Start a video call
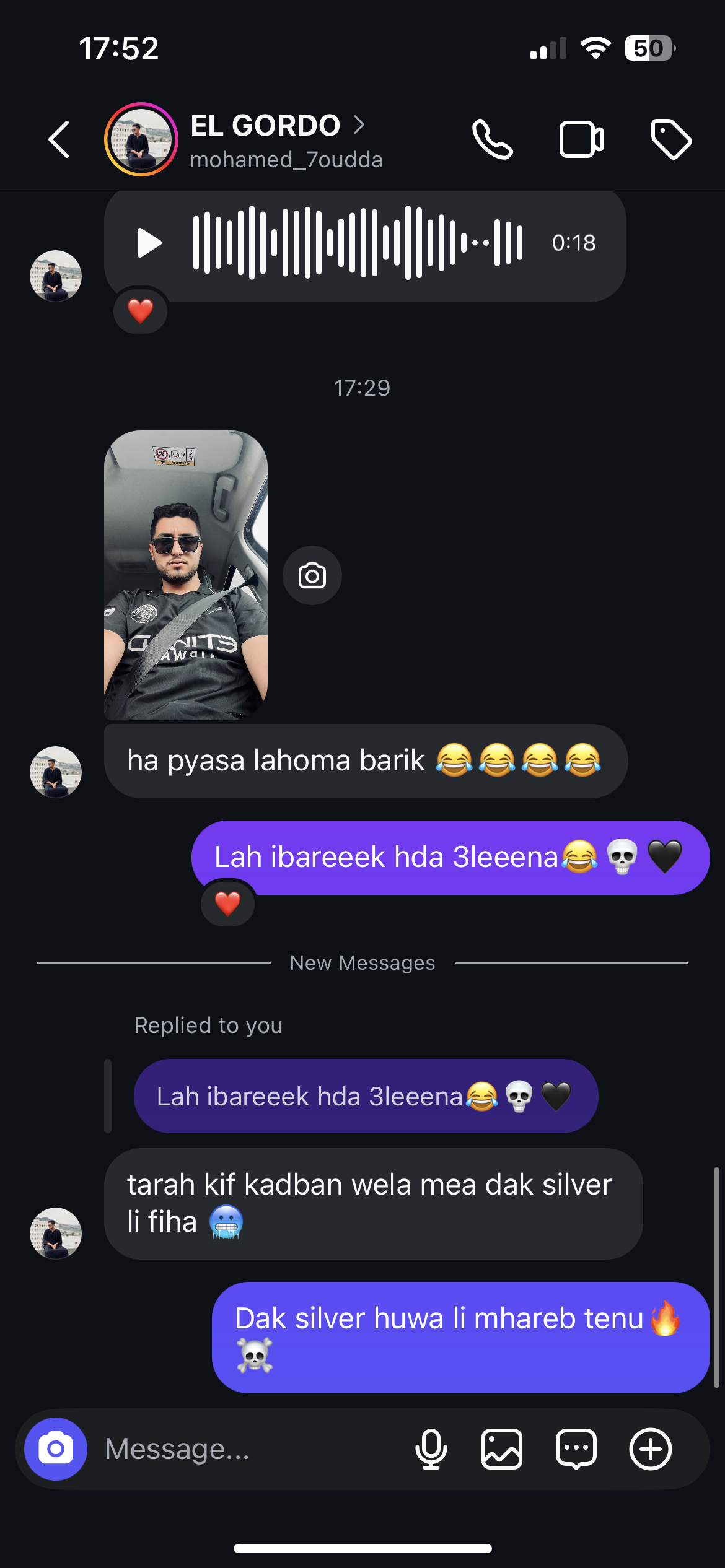 581,139
